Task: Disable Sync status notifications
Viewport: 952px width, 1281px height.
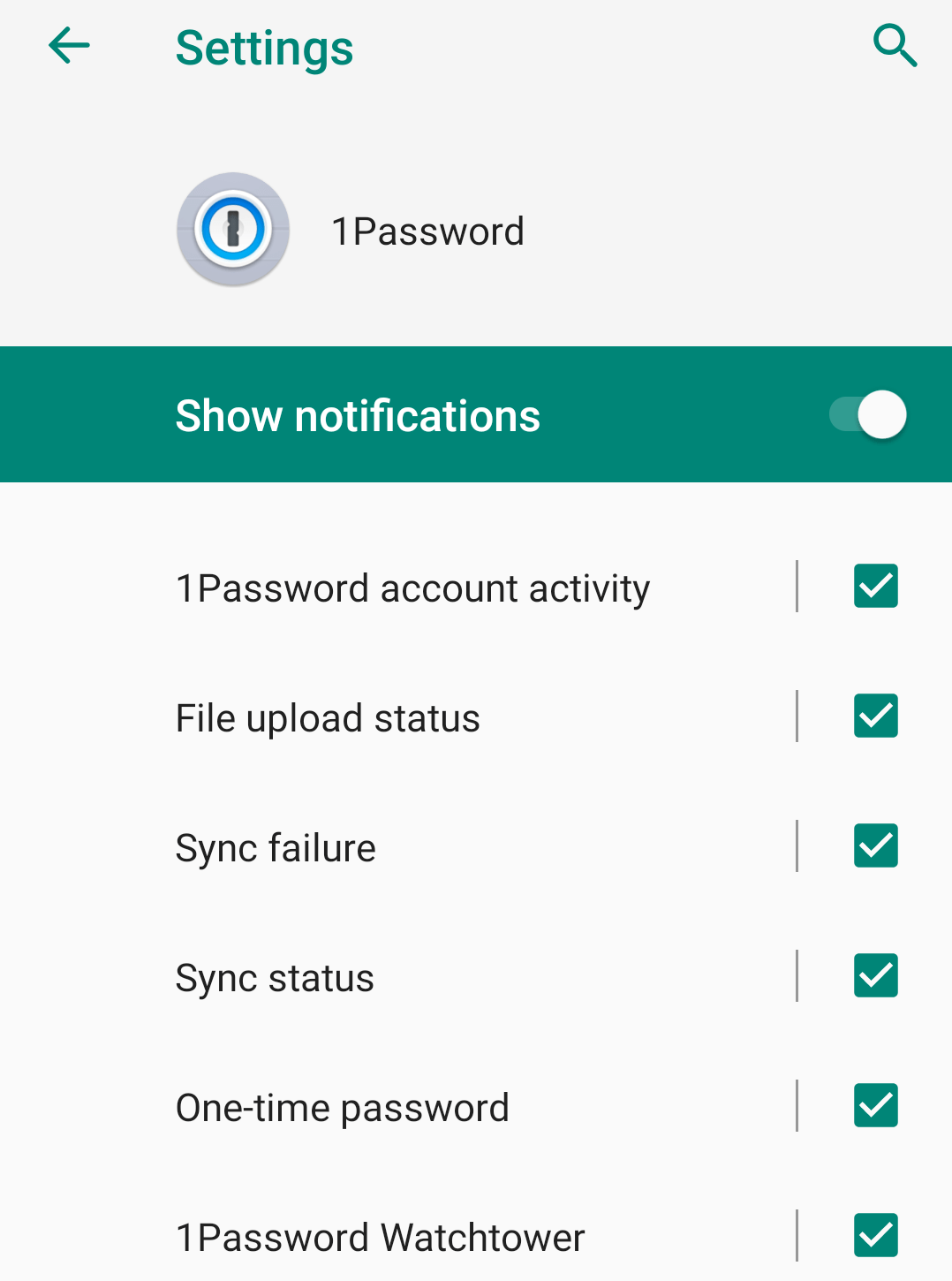Action: pyautogui.click(x=875, y=975)
